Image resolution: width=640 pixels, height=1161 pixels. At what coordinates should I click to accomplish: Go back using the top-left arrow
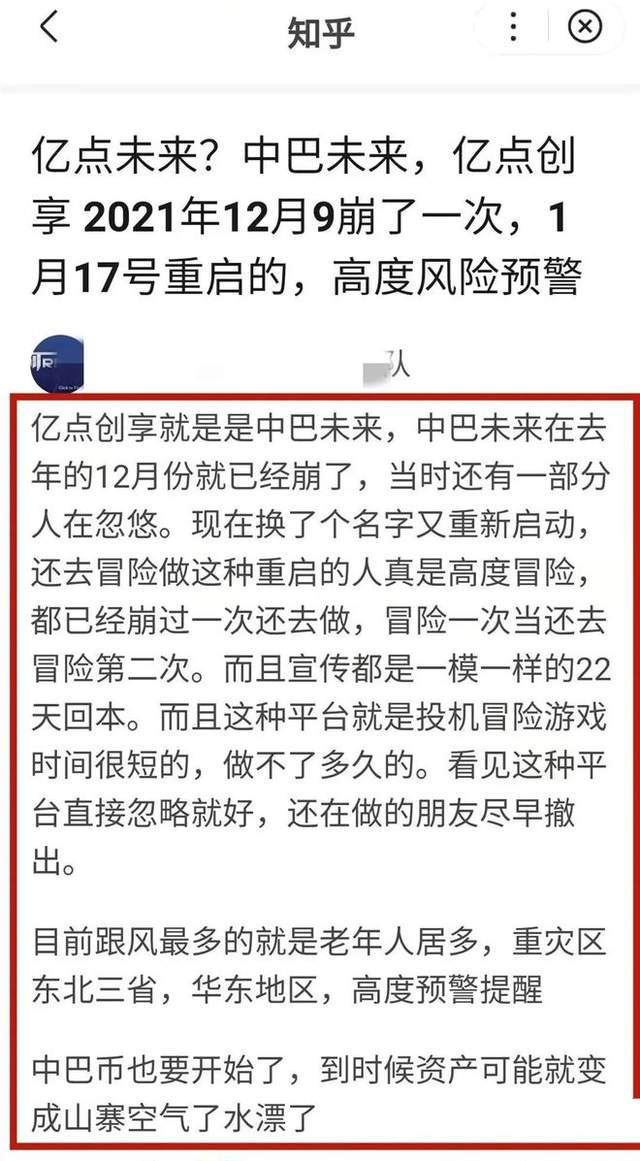coord(48,27)
